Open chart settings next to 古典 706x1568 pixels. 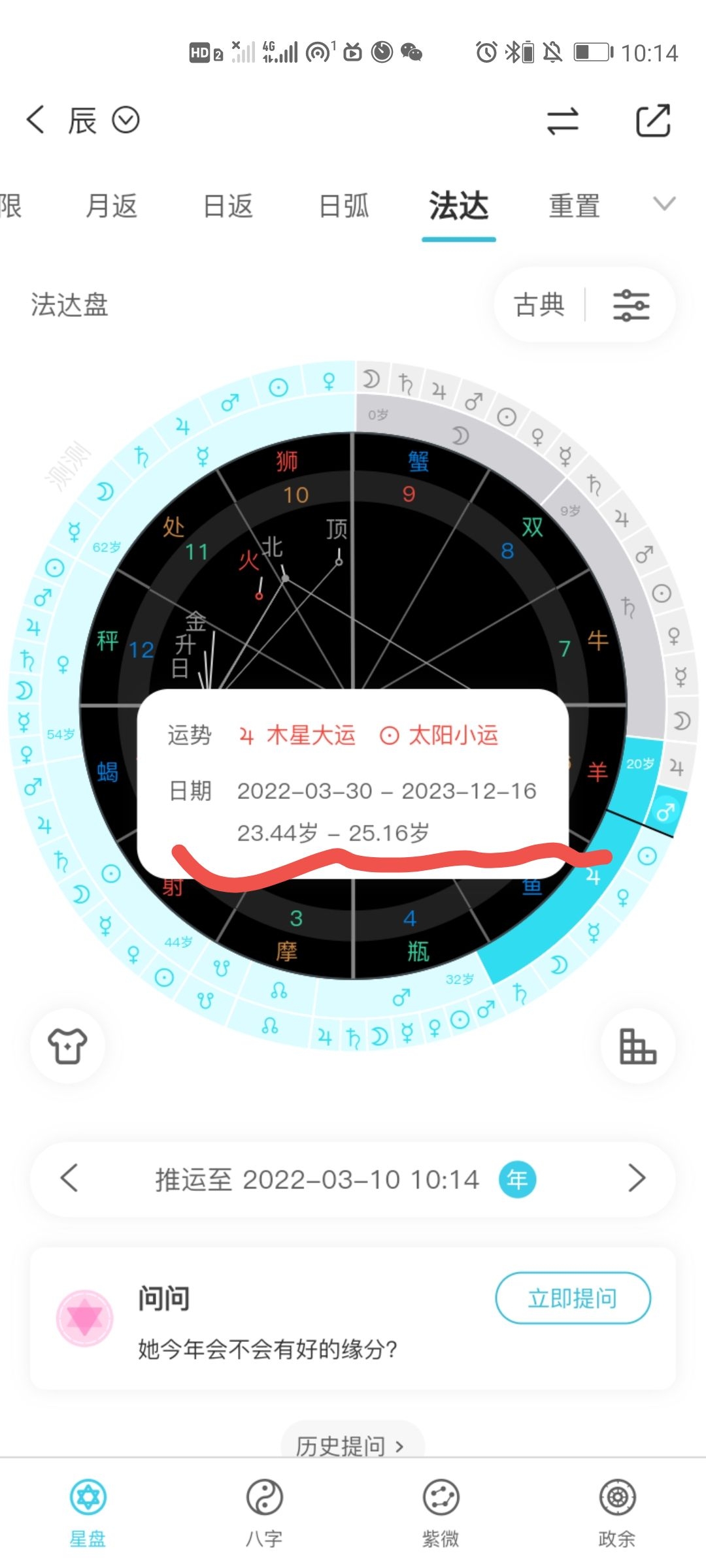(x=631, y=305)
